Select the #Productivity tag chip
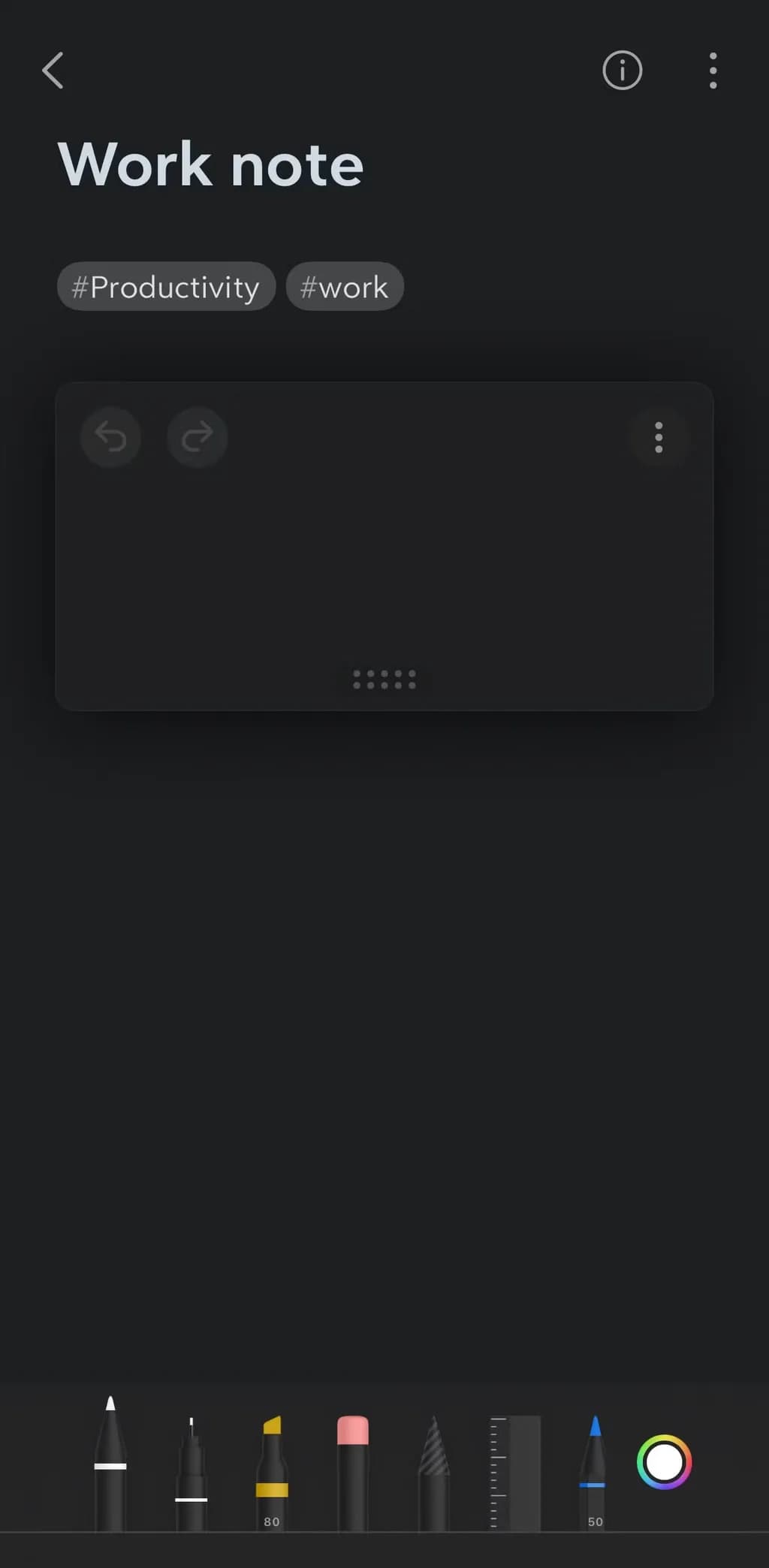This screenshot has width=769, height=1568. 166,287
